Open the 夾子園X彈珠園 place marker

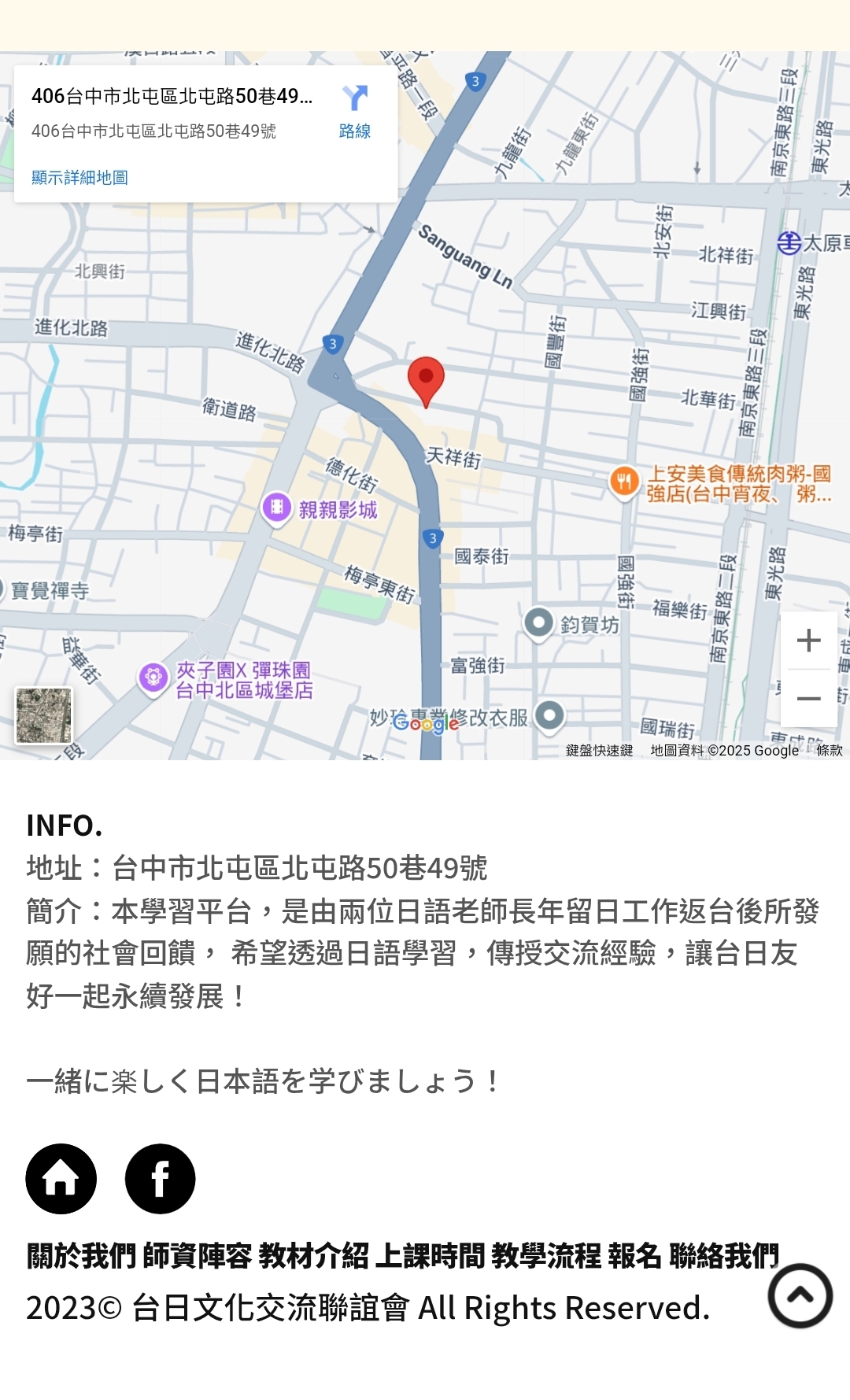tap(153, 677)
